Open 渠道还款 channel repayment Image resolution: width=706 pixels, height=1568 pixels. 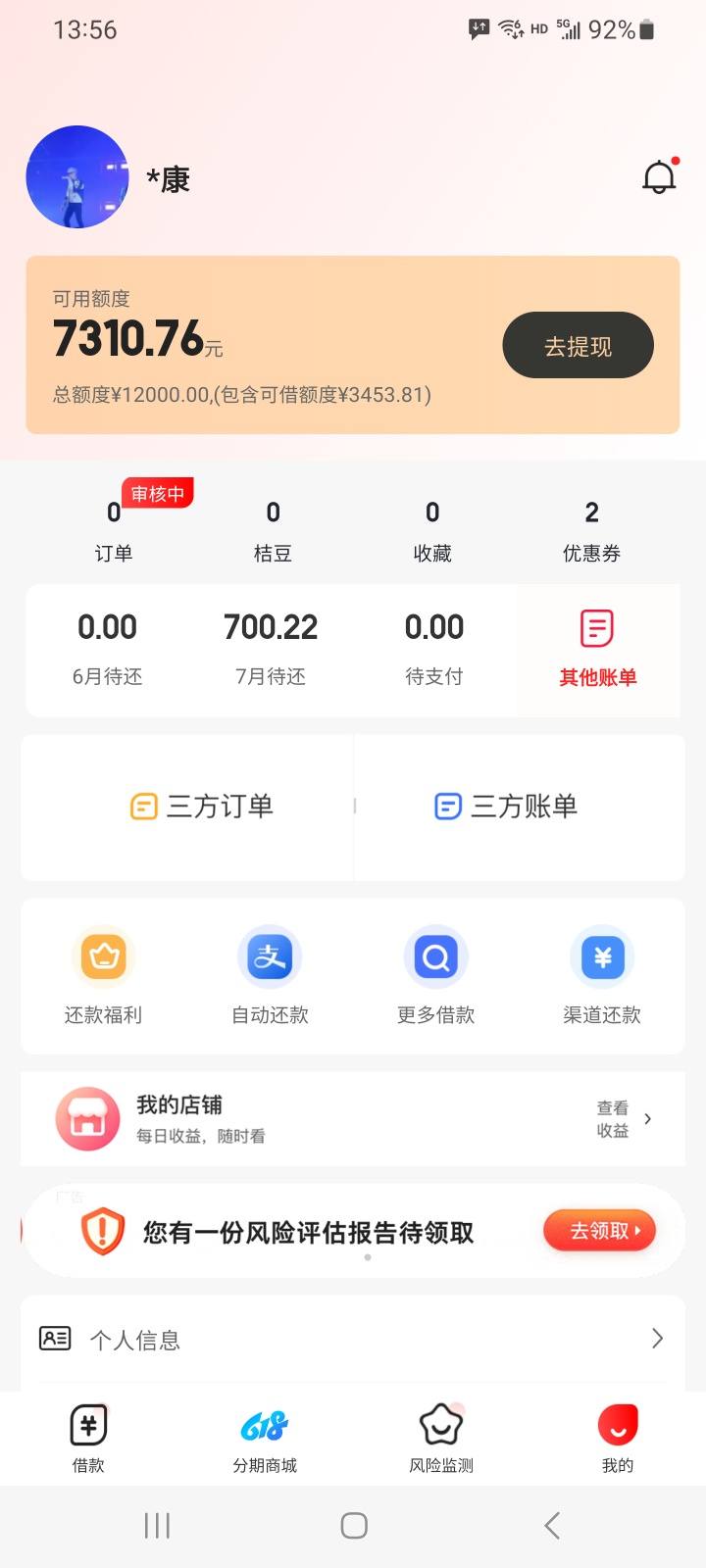point(602,976)
